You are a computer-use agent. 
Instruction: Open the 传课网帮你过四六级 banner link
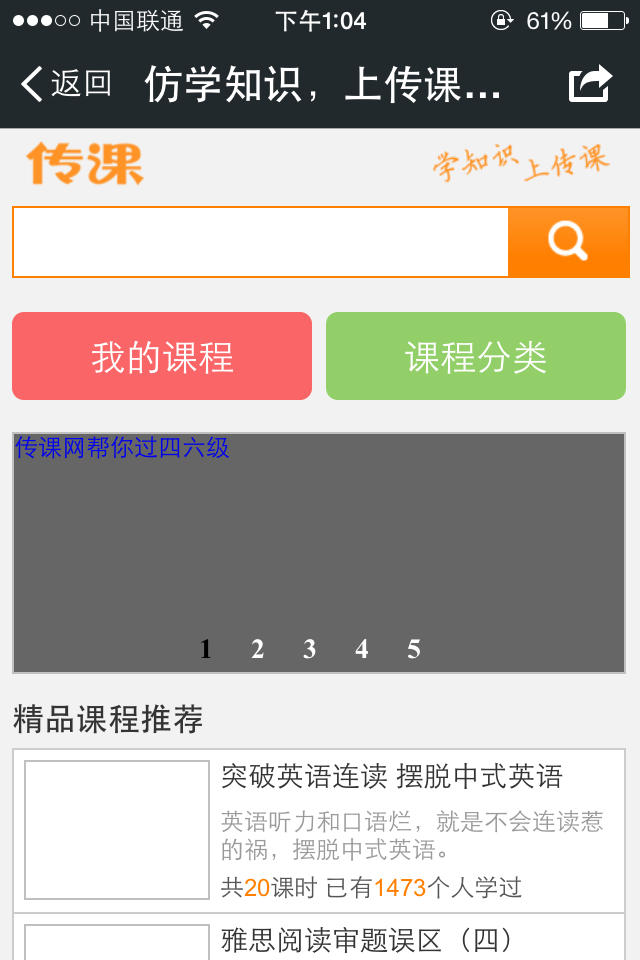coord(122,448)
